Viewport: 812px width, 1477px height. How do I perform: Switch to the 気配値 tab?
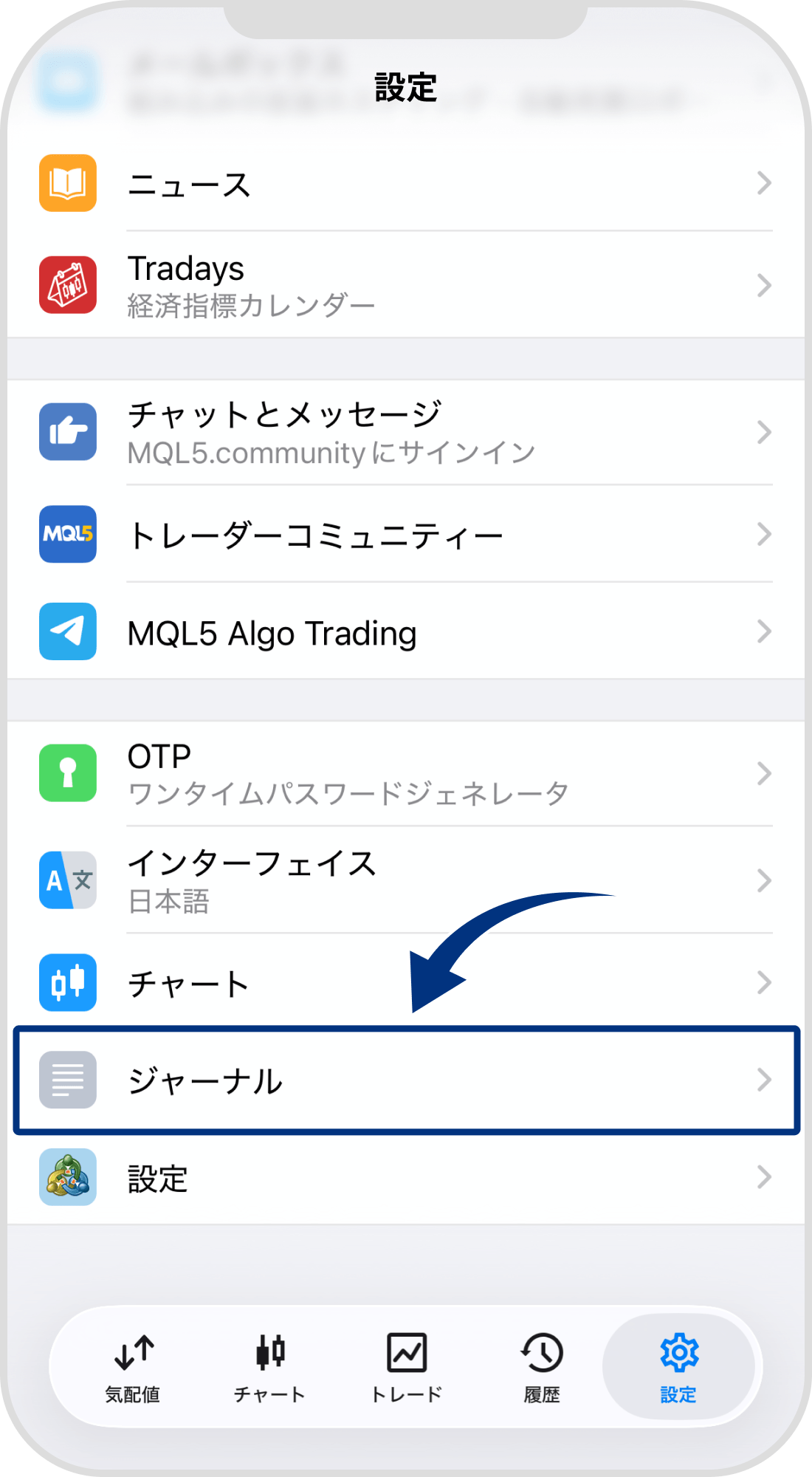pyautogui.click(x=133, y=1368)
